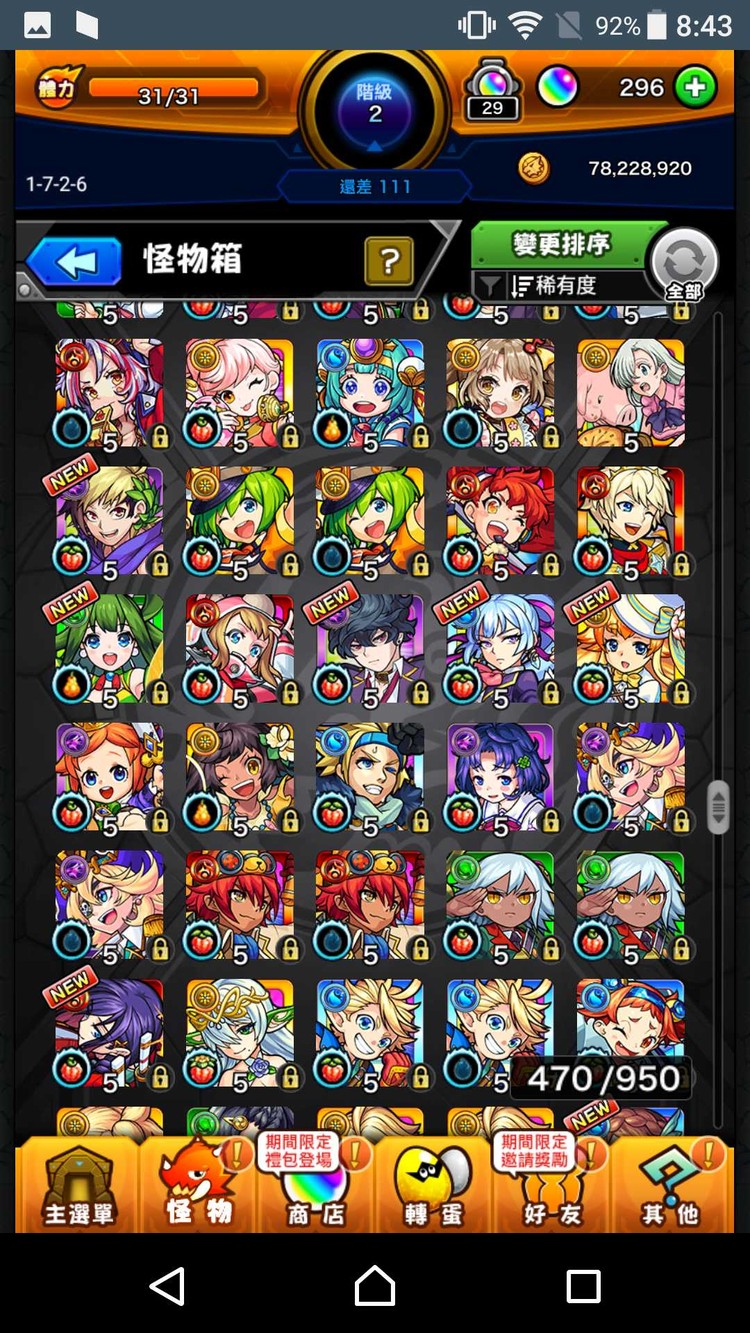This screenshot has width=750, height=1333.
Task: Select the NEW purple-haired monster tile
Action: point(109,1033)
